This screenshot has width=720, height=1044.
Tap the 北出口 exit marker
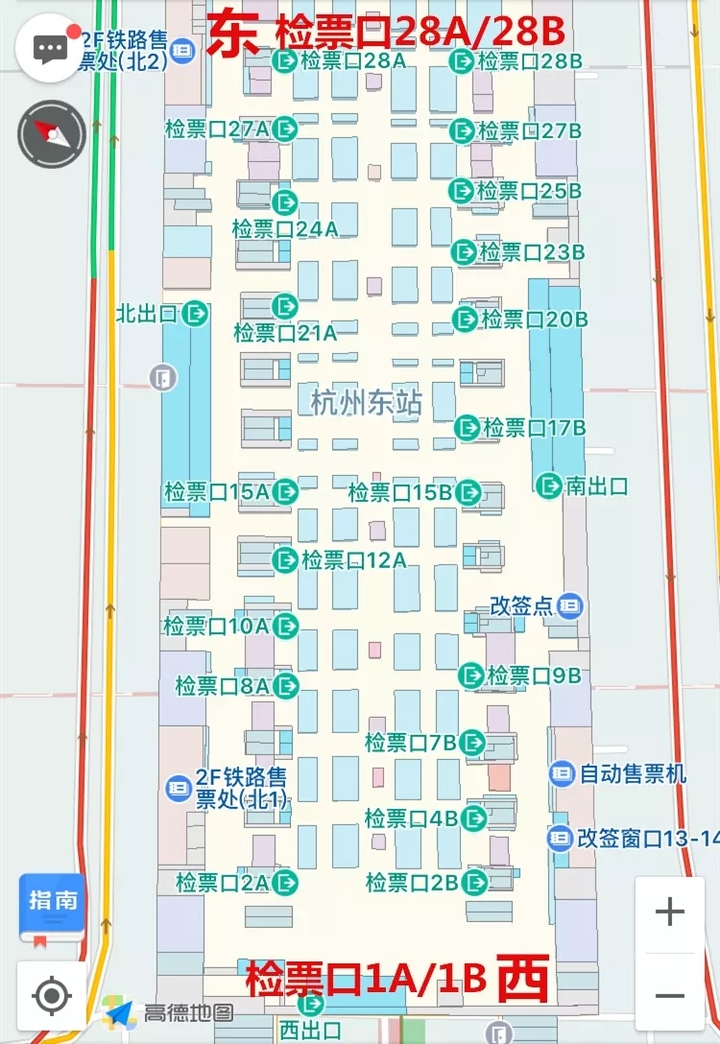click(x=196, y=314)
